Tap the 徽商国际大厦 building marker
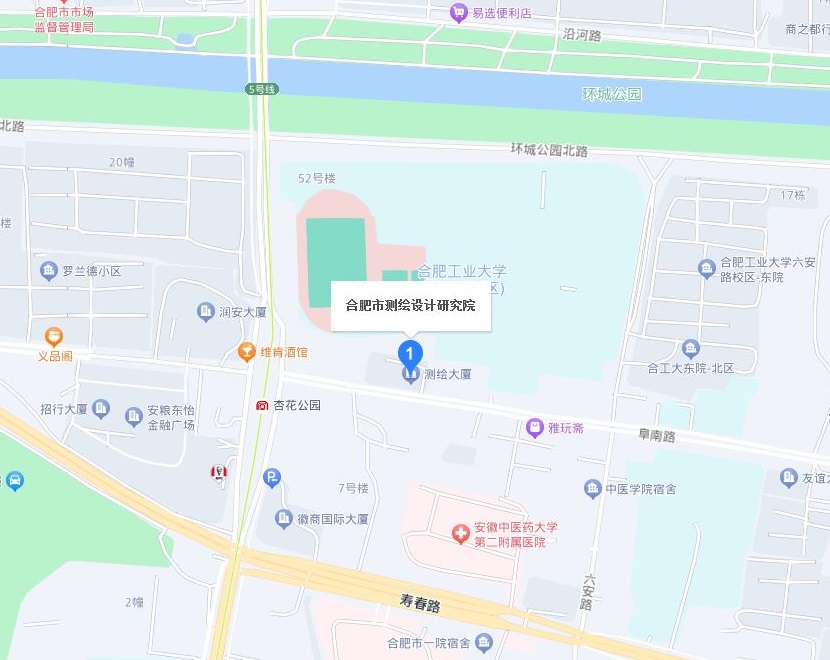The width and height of the screenshot is (830, 660). [282, 519]
